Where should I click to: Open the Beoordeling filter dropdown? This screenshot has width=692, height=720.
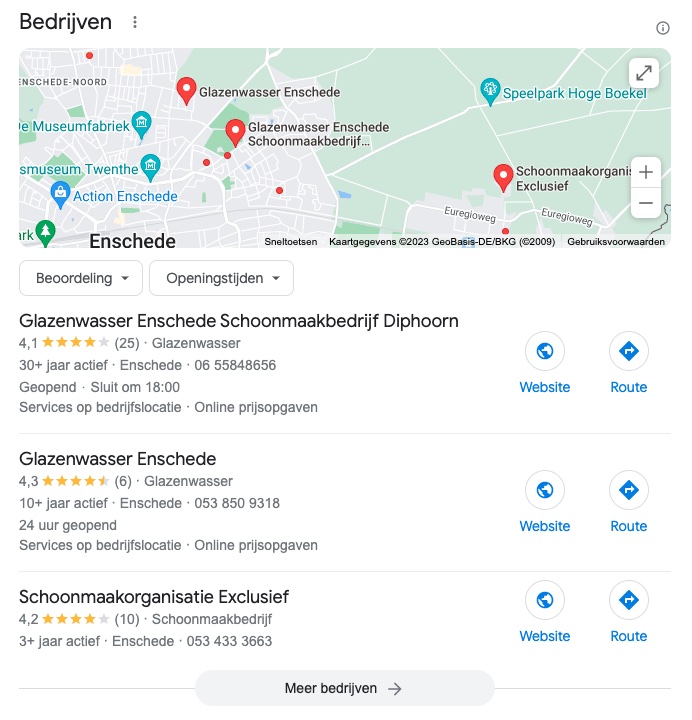(x=81, y=279)
